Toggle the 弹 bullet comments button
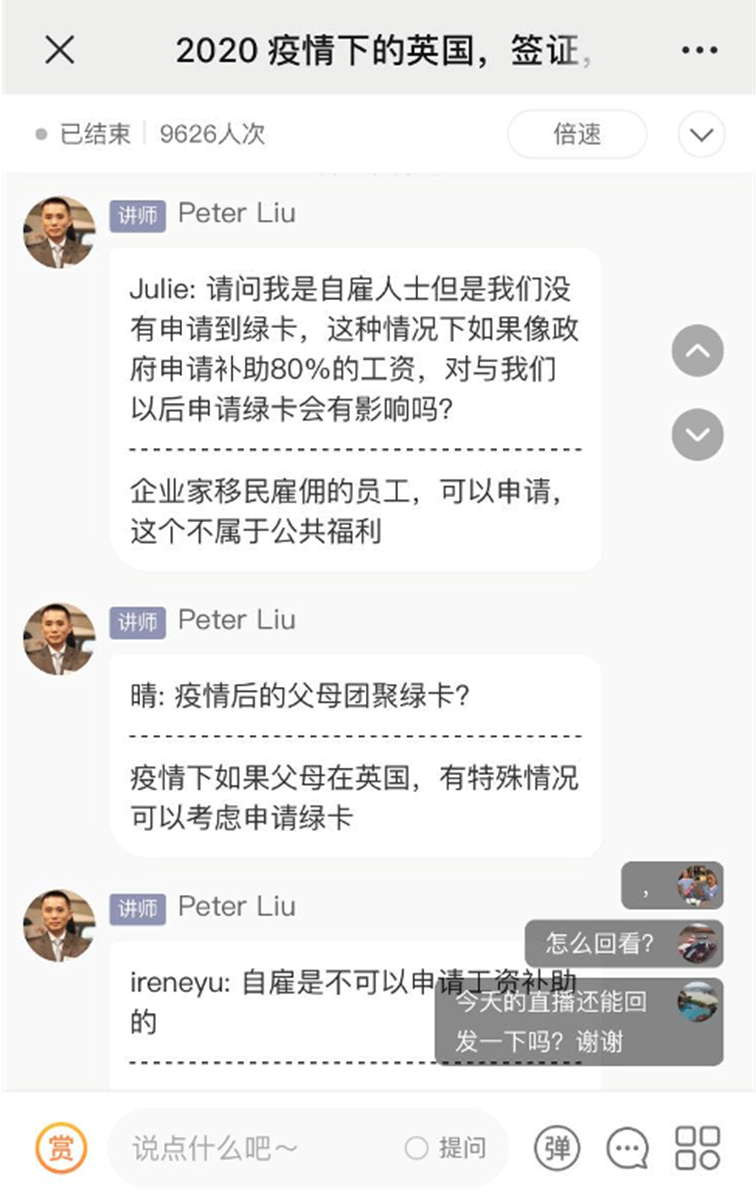This screenshot has height=1195, width=756. point(558,1148)
